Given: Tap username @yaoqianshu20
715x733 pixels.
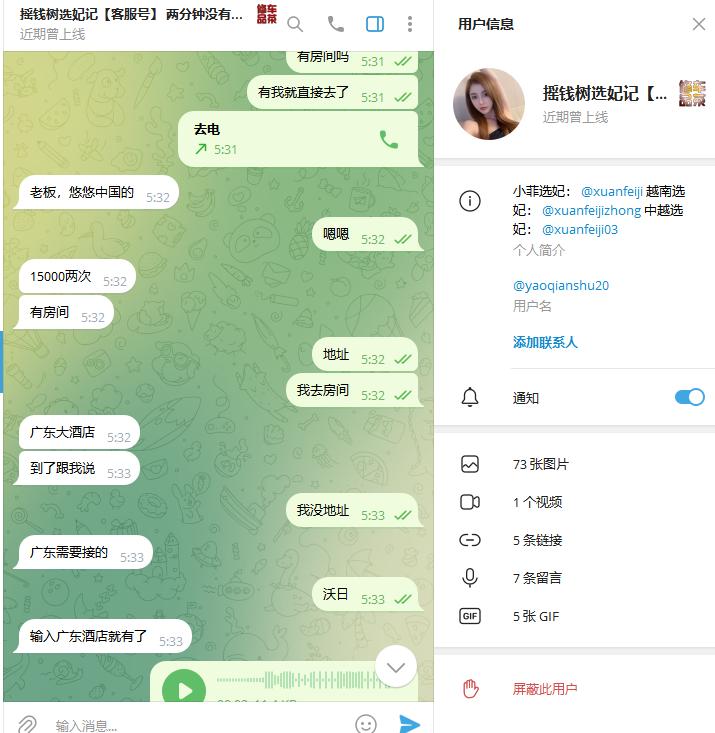Looking at the screenshot, I should [561, 285].
